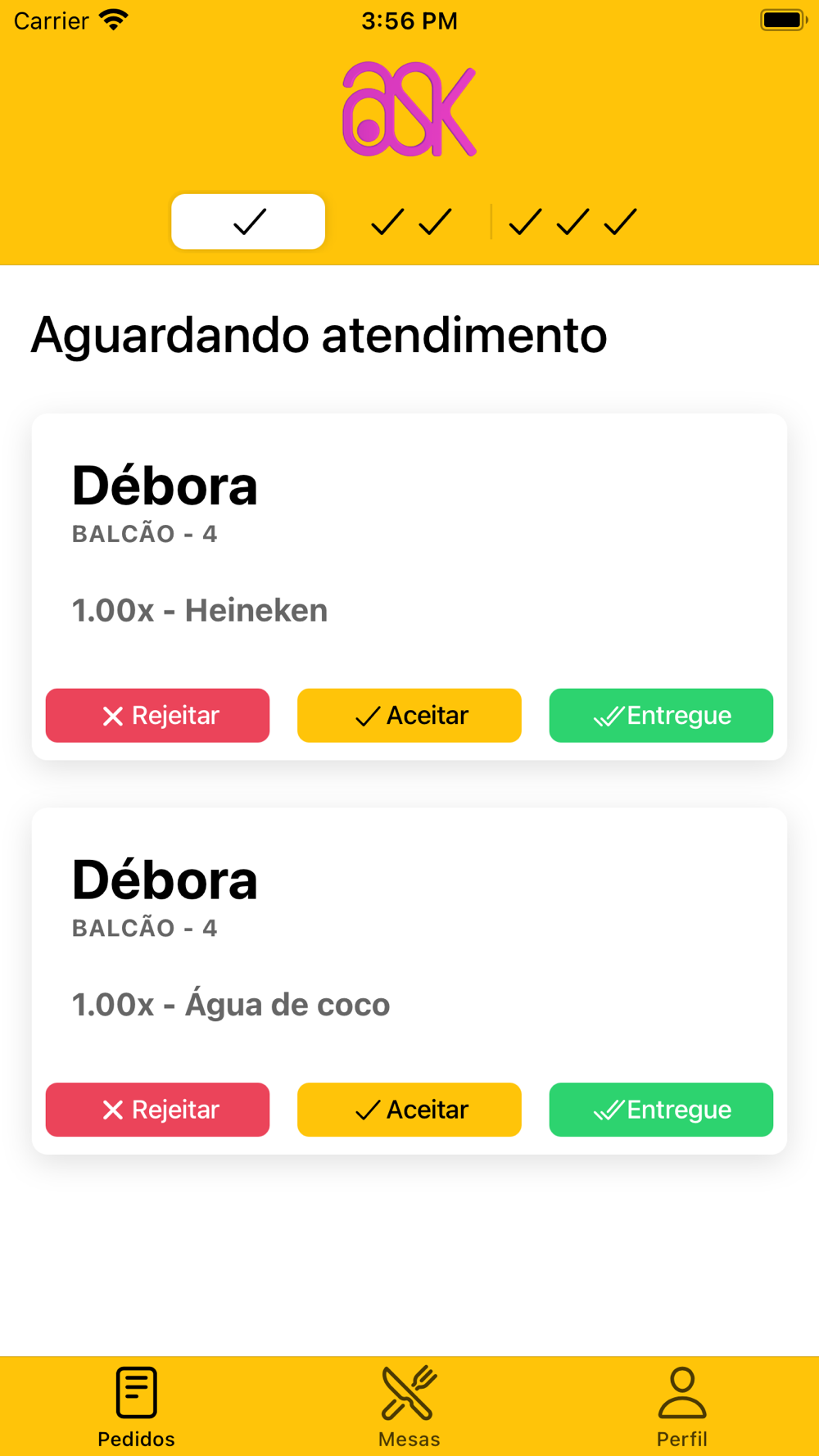Mark the Heineken order as Entregue
The height and width of the screenshot is (1456, 819).
(661, 716)
